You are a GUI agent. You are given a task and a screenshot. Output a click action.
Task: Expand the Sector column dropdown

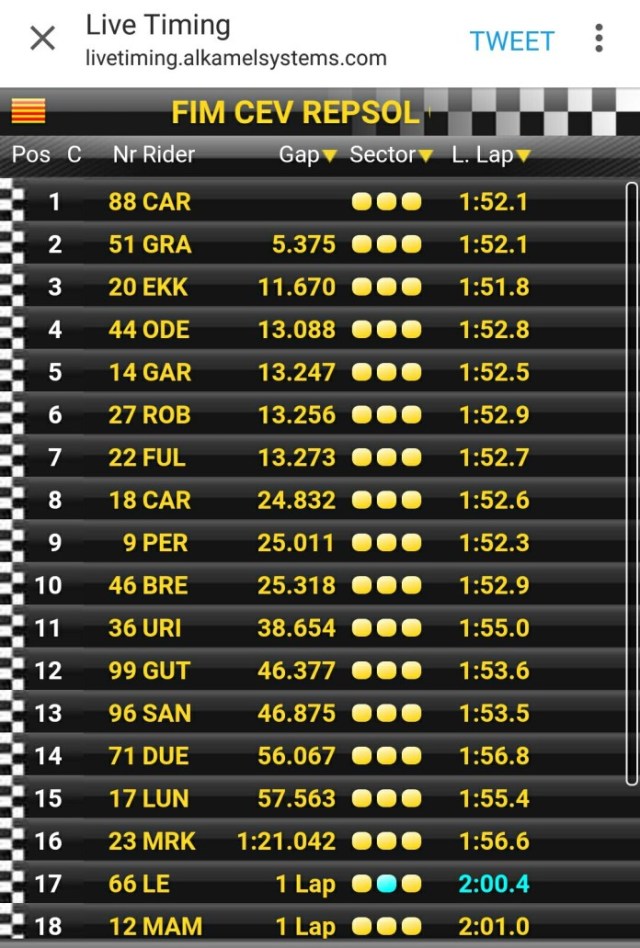(x=425, y=155)
